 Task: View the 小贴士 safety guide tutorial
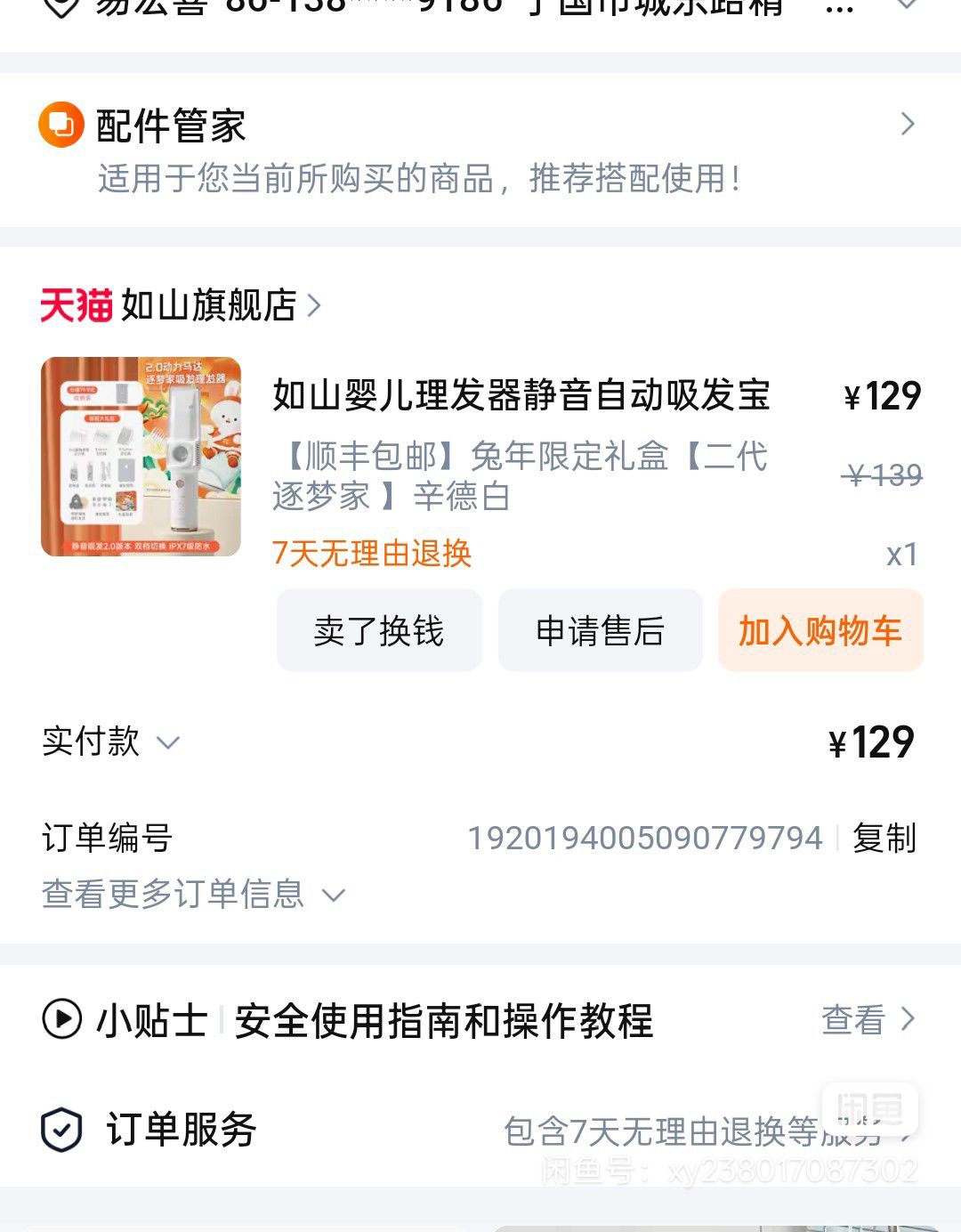coord(868,1020)
